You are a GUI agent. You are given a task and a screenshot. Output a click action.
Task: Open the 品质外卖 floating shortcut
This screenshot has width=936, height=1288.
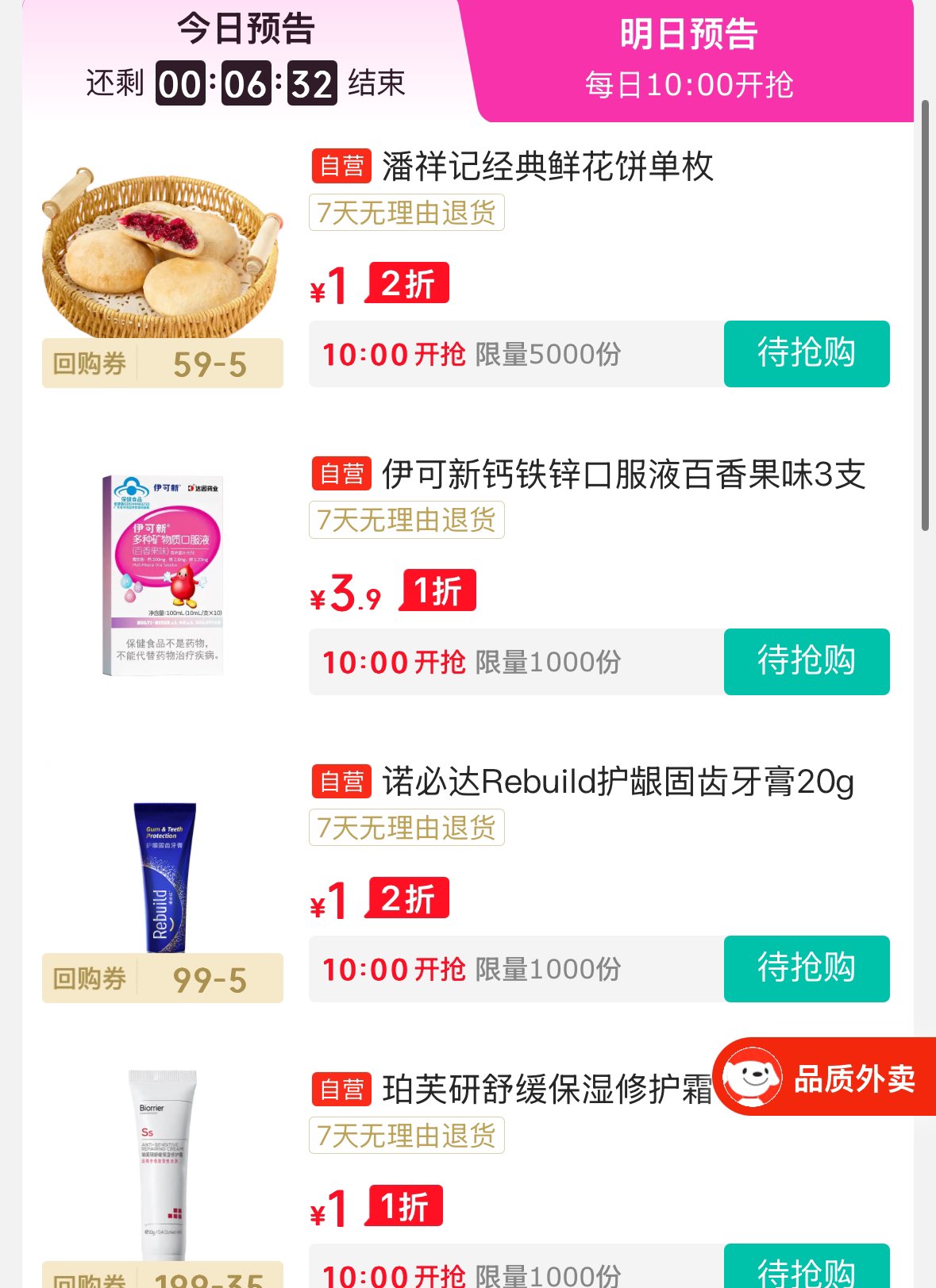click(x=826, y=1077)
